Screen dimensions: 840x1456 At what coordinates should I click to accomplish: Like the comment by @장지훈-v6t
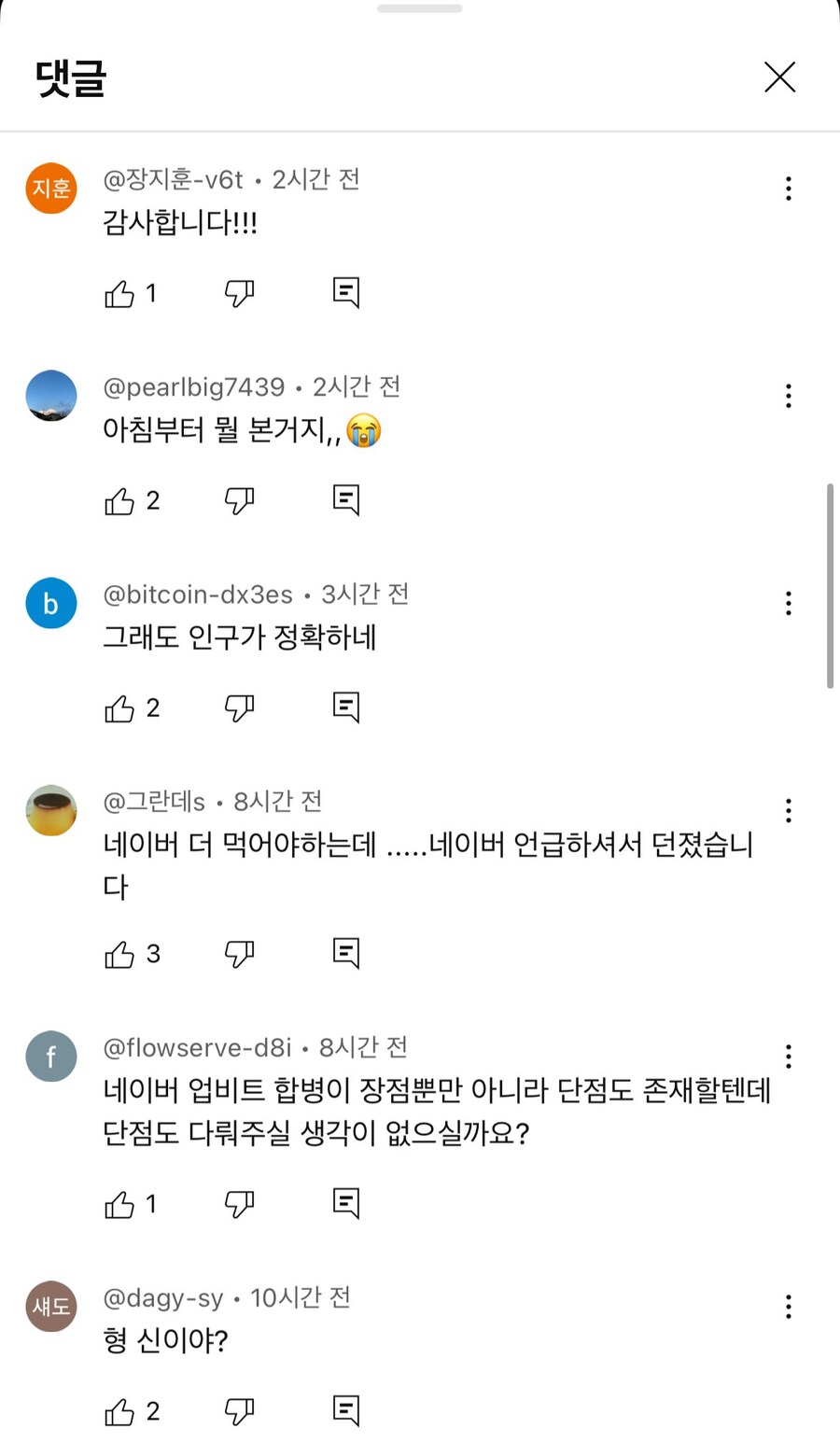[x=119, y=294]
